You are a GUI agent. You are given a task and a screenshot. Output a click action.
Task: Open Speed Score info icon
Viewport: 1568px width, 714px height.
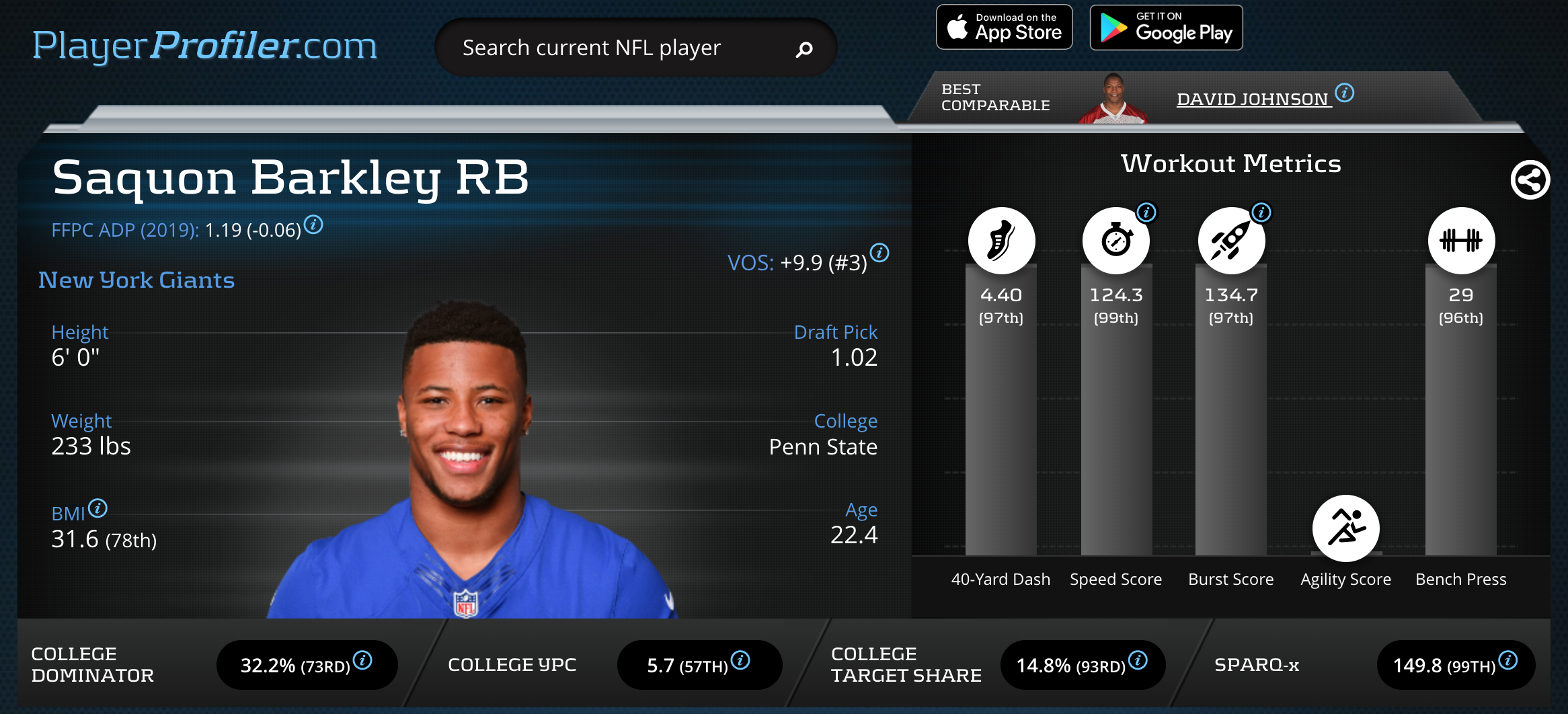click(x=1146, y=212)
